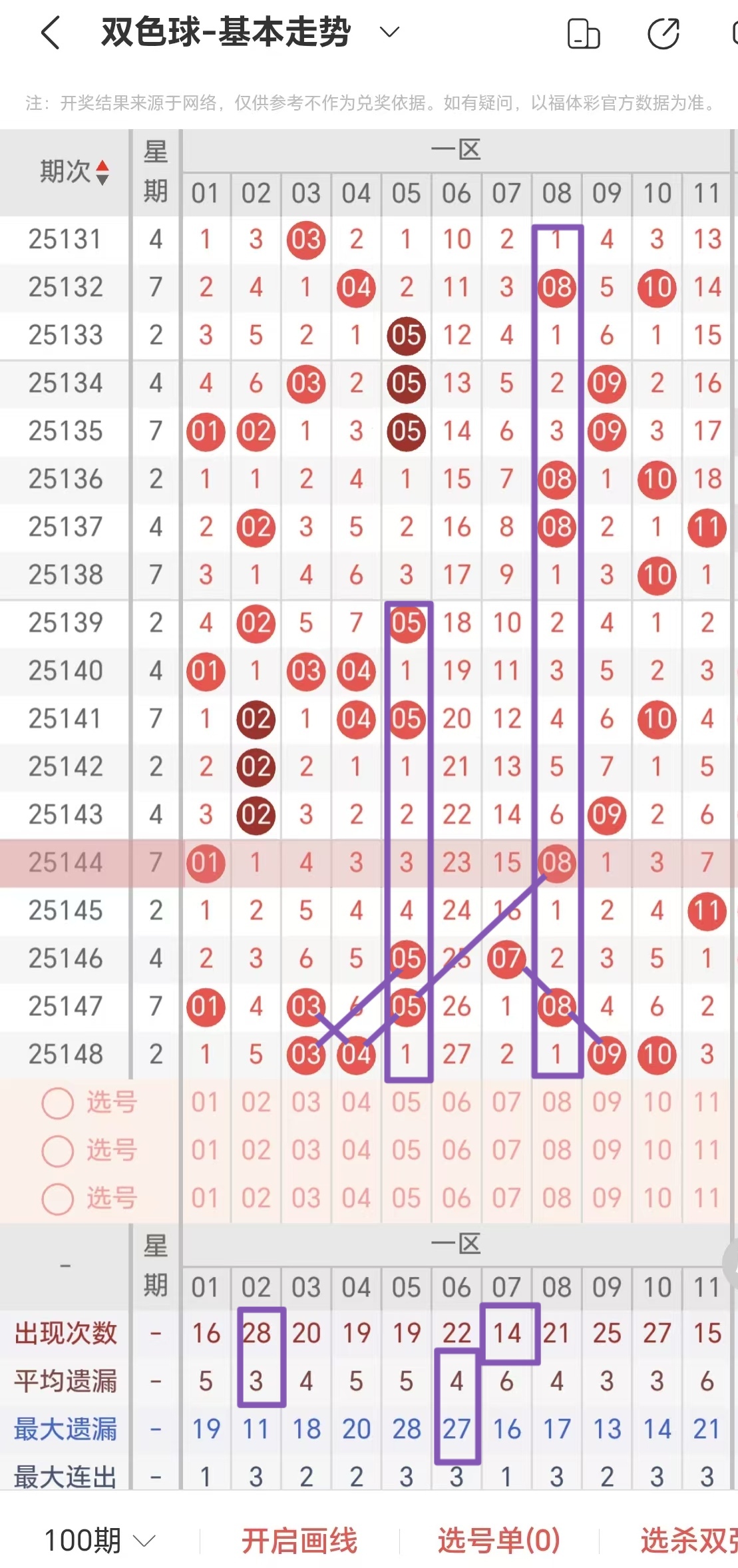Expand the 双色球-基本走势 title dropdown
The image size is (738, 1568).
pos(389,32)
